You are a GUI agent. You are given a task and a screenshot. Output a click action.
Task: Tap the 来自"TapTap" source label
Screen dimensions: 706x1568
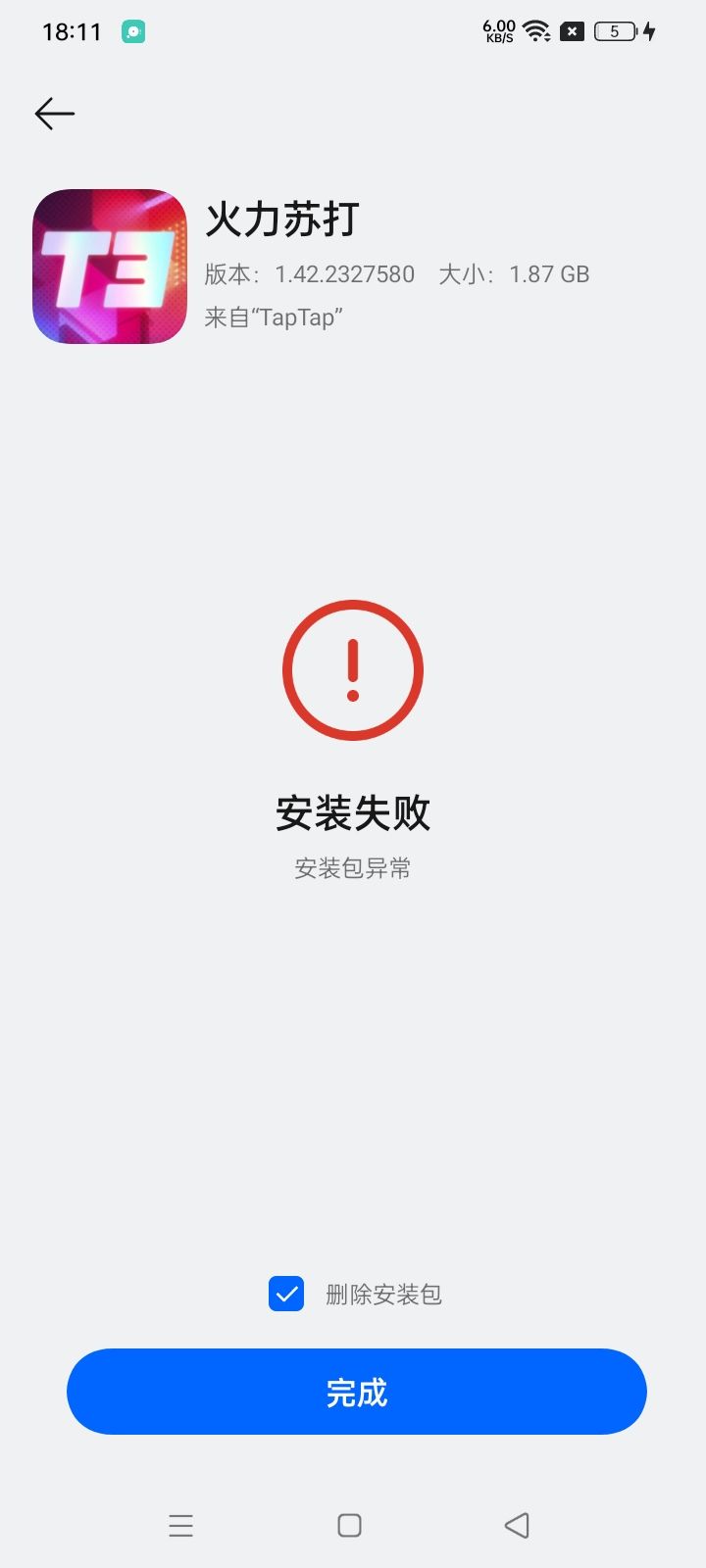tap(272, 317)
